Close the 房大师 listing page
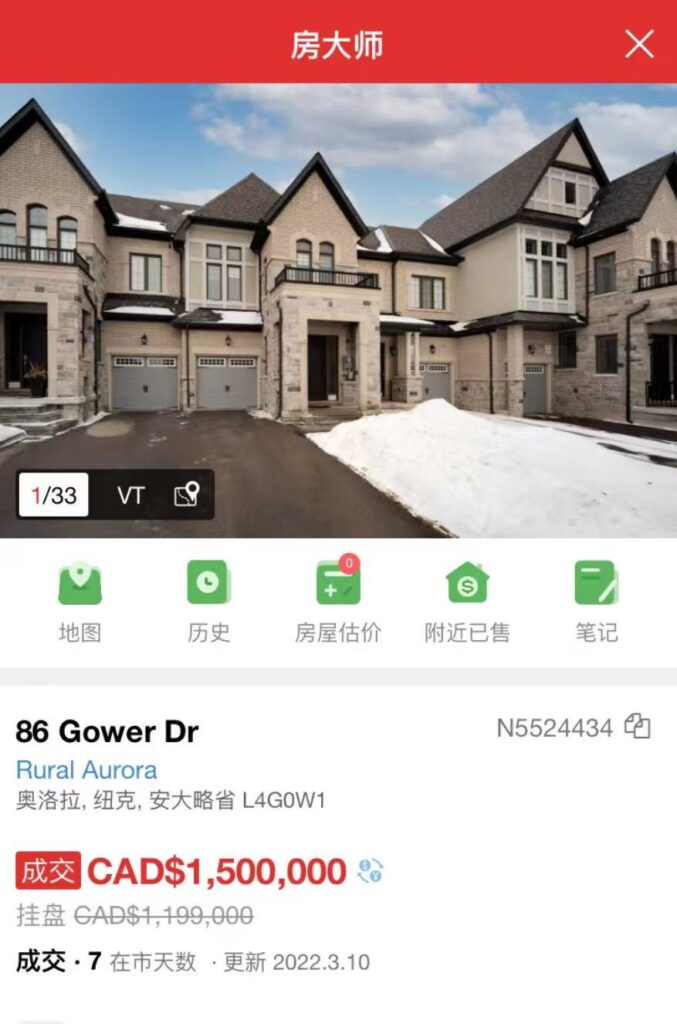Image resolution: width=677 pixels, height=1024 pixels. (x=639, y=44)
